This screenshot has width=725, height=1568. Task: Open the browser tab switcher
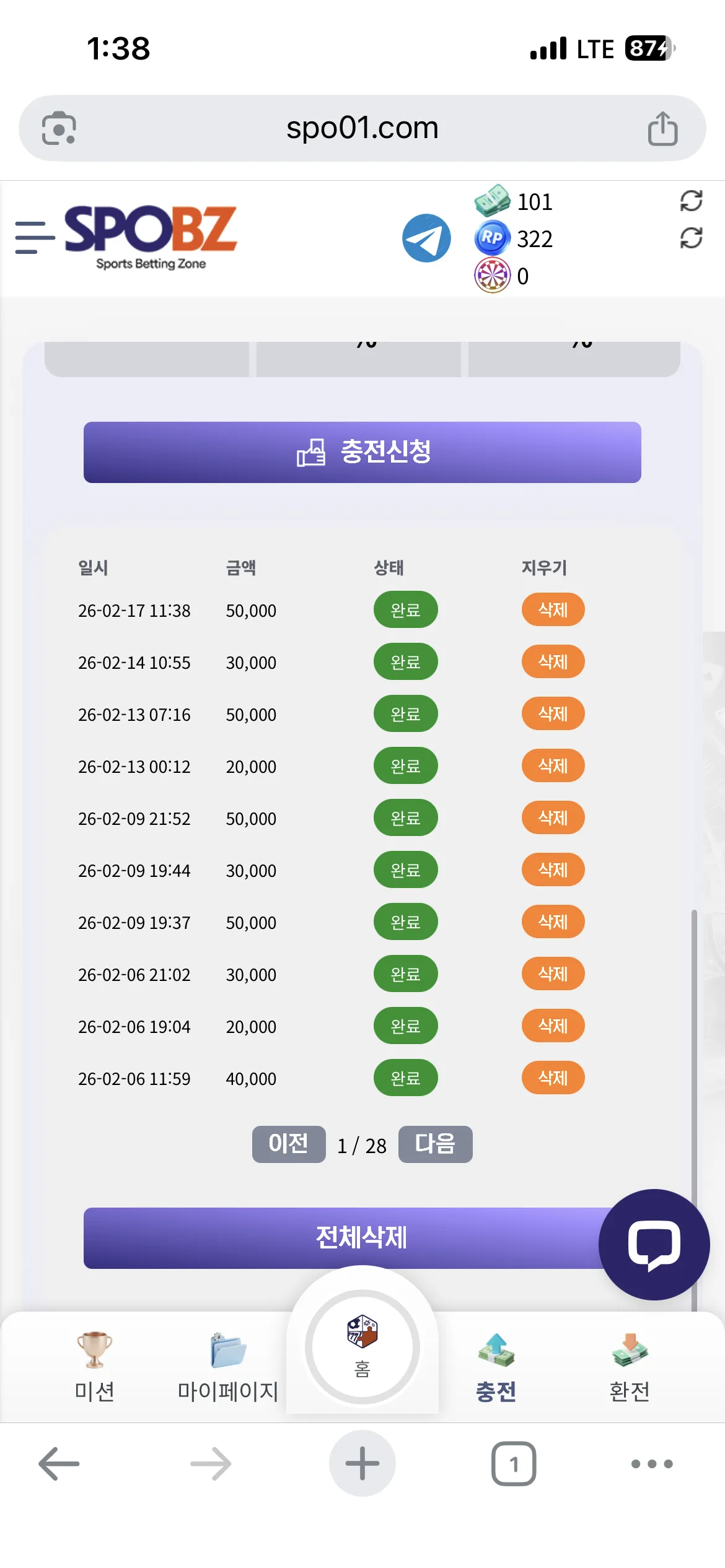point(514,1464)
